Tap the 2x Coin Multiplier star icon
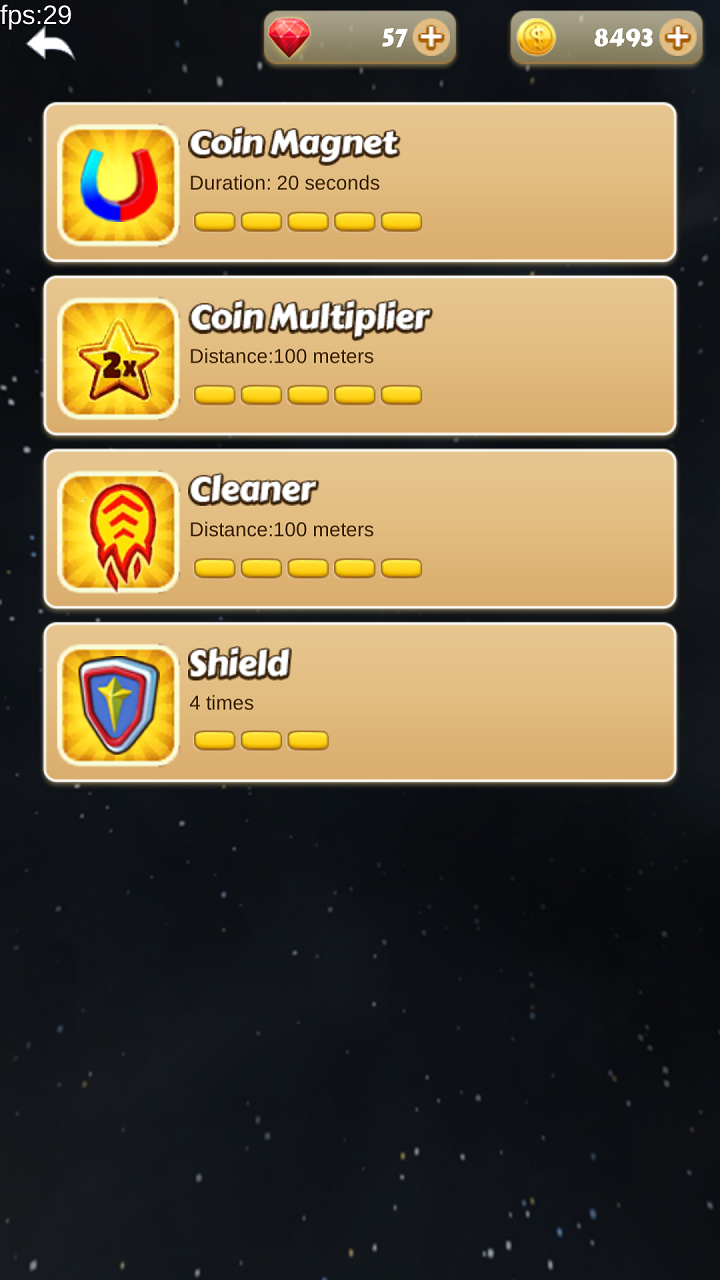This screenshot has height=1280, width=720. (x=117, y=357)
